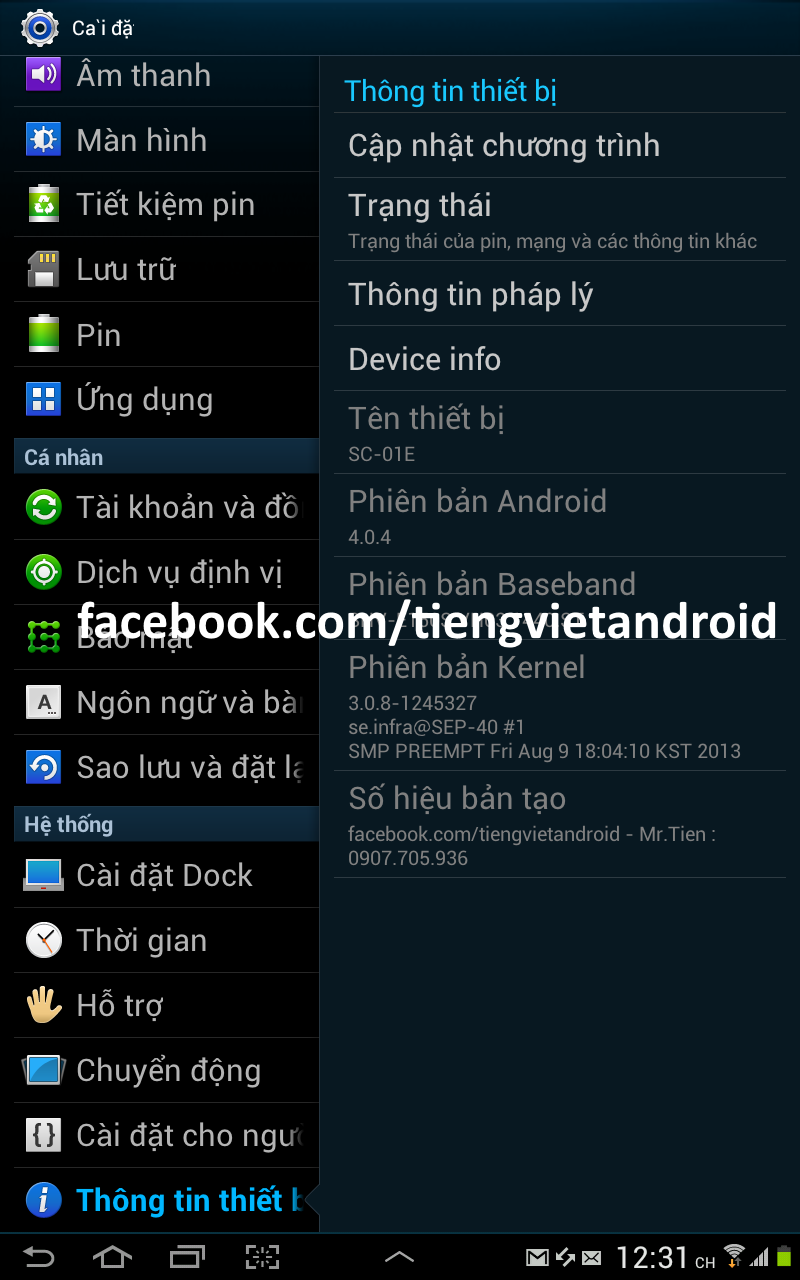The width and height of the screenshot is (800, 1280).
Task: Open Trạng thái status details
Action: pos(560,220)
